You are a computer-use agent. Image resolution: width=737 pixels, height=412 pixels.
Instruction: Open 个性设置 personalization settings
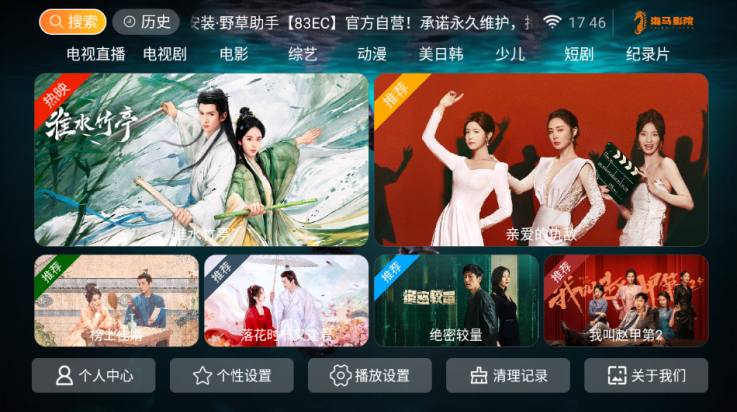click(232, 376)
